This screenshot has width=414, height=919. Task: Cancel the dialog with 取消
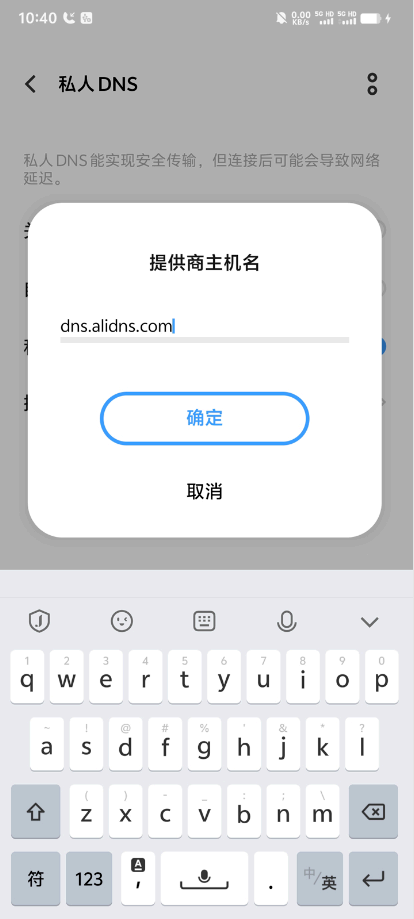(204, 491)
